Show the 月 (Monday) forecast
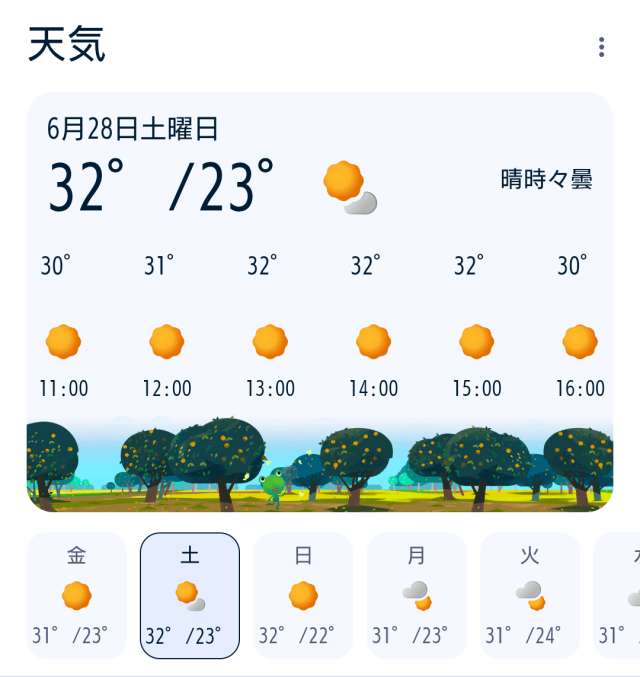Screen dimensions: 640x677 tap(416, 596)
